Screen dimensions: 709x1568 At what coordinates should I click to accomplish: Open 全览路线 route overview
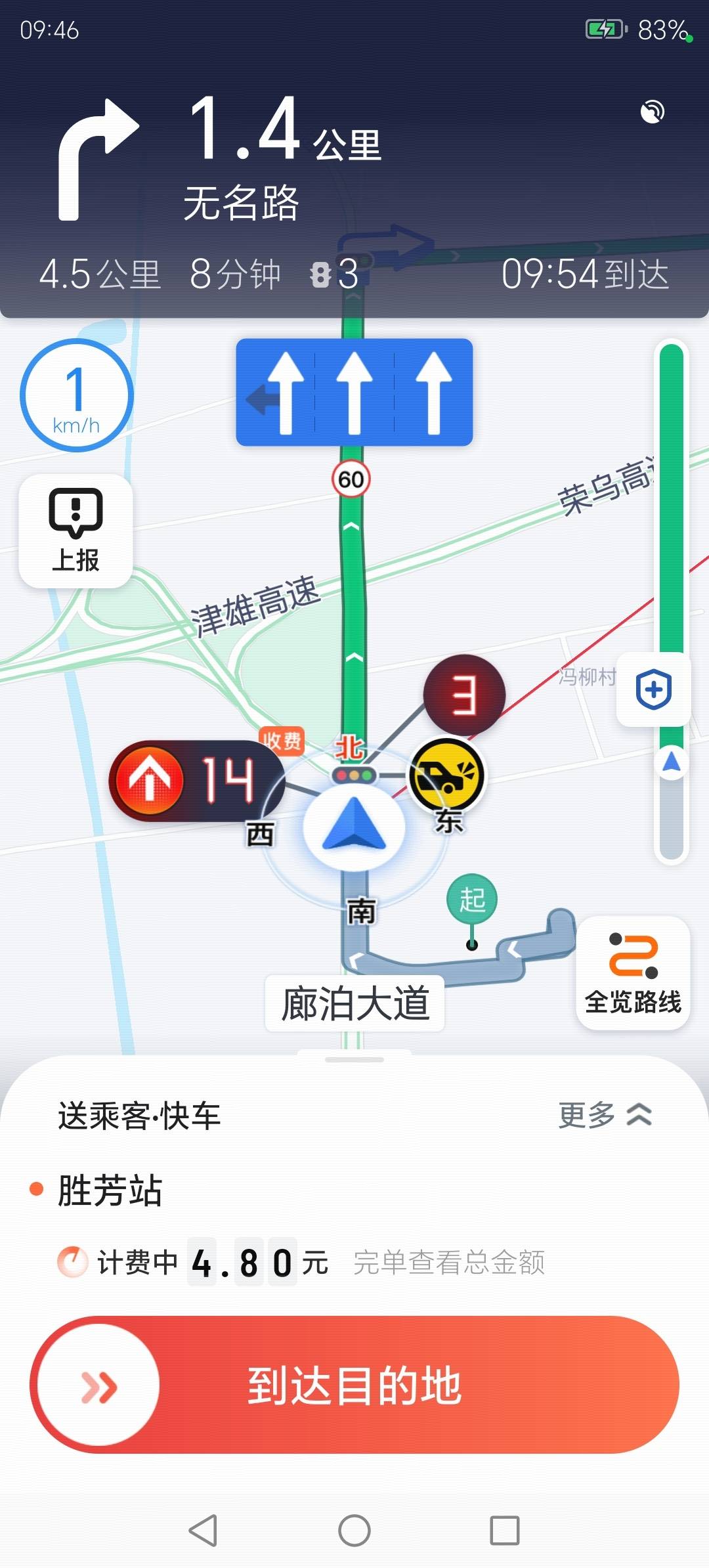pos(633,973)
